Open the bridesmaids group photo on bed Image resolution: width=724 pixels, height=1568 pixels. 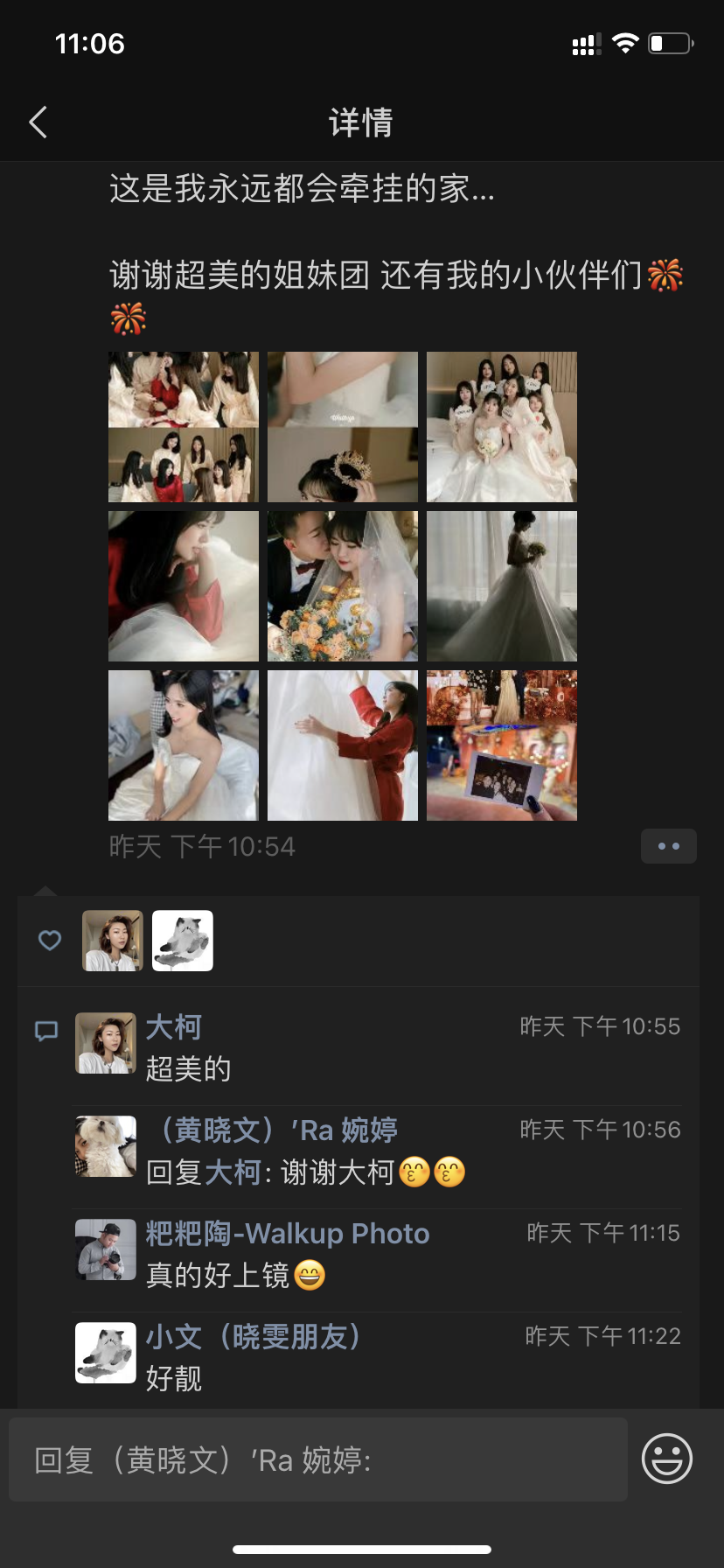tap(502, 427)
